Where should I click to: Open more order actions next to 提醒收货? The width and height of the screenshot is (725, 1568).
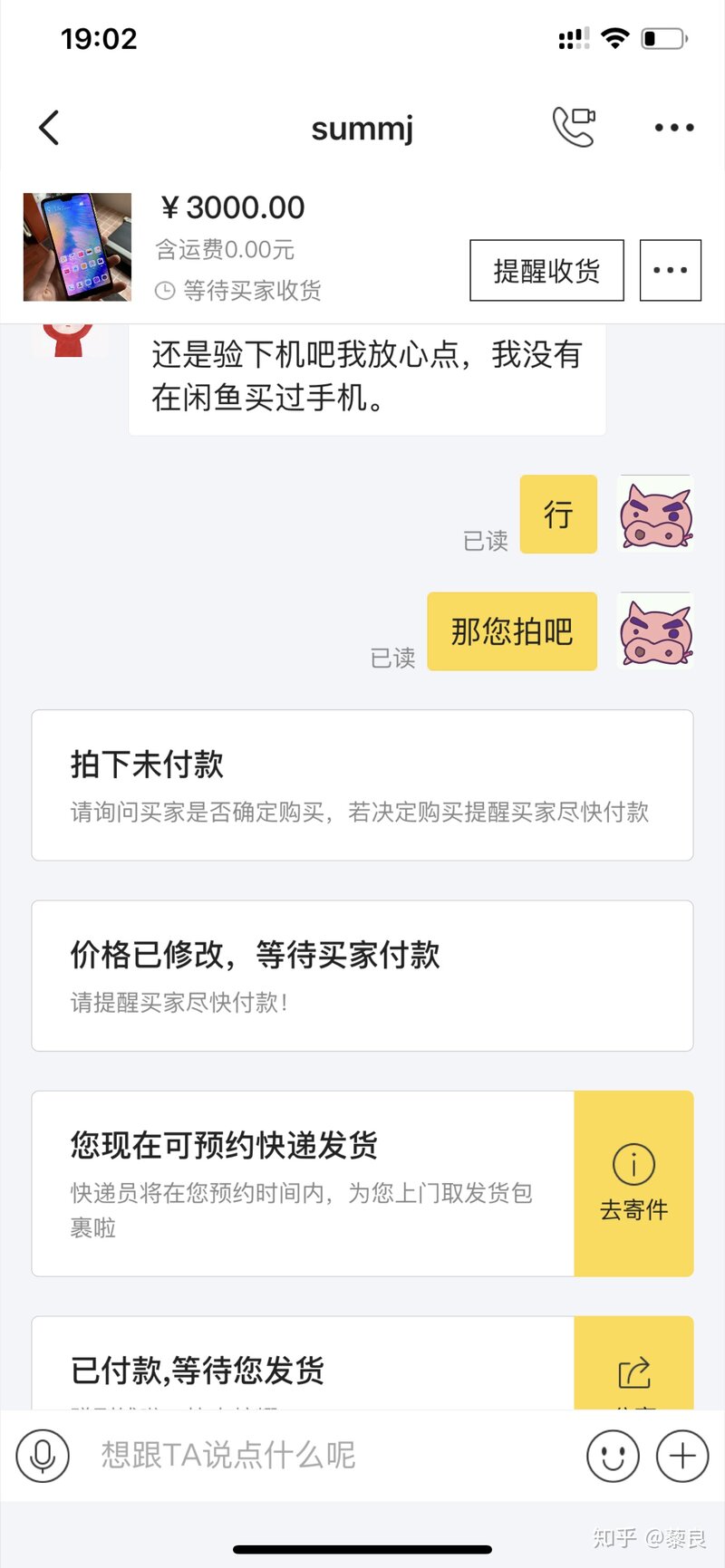[671, 270]
